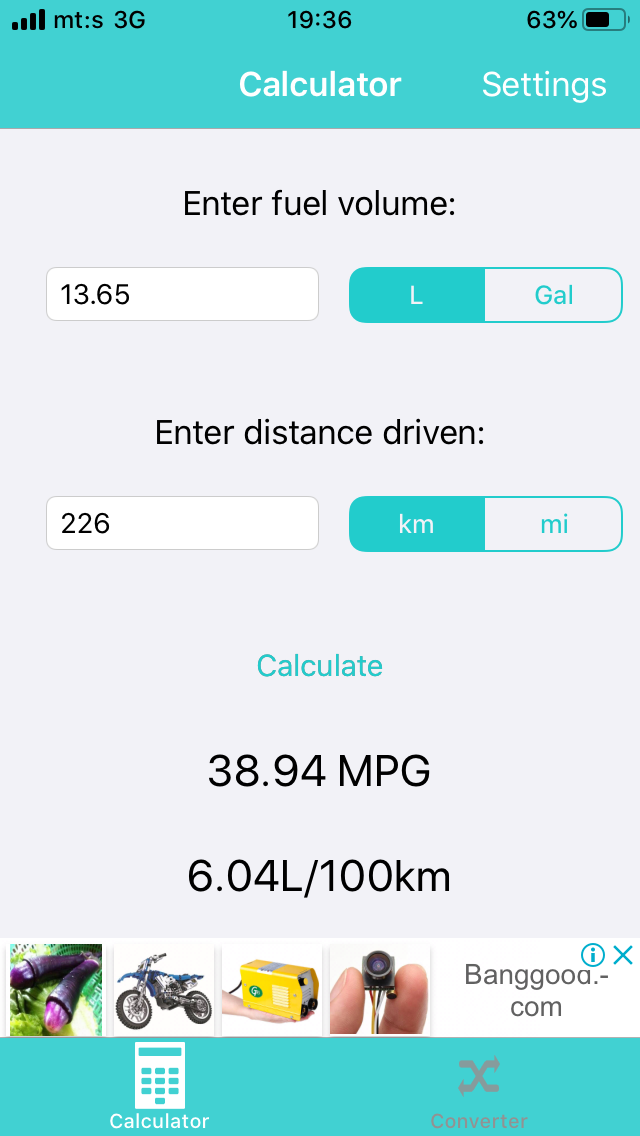
Task: Open the Settings page
Action: (x=543, y=85)
